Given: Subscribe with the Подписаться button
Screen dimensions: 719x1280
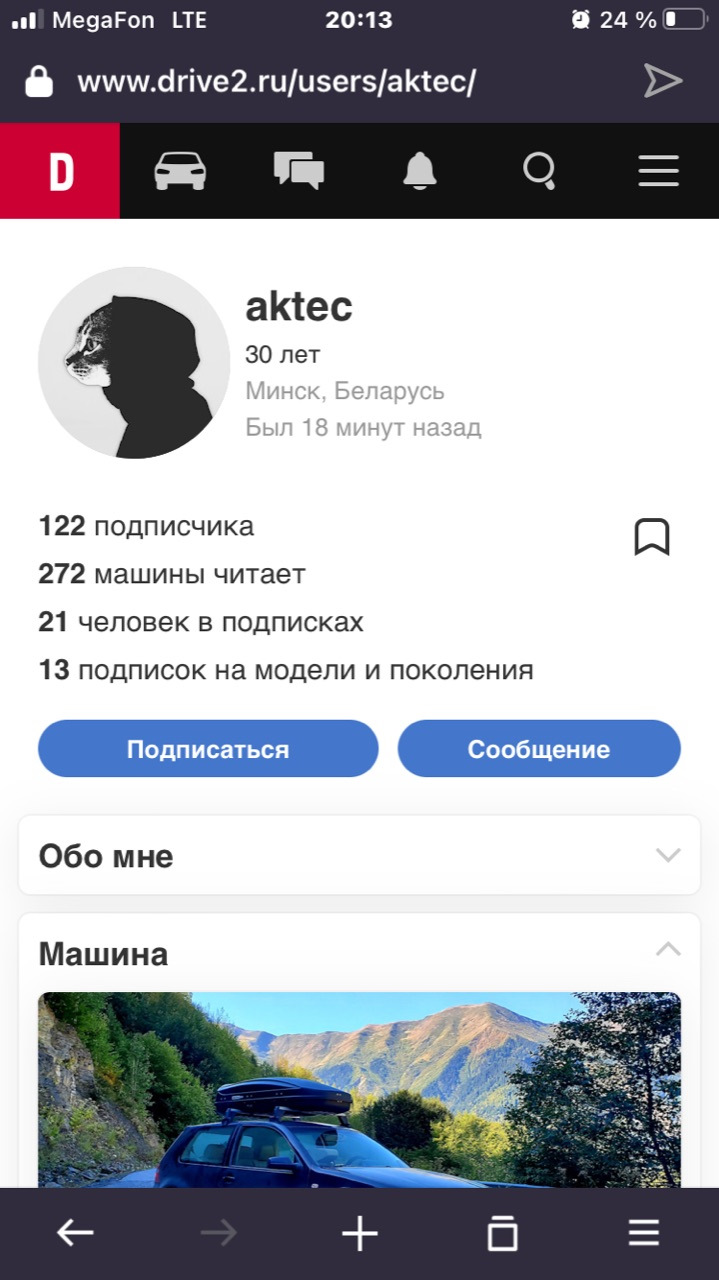Looking at the screenshot, I should click(208, 749).
